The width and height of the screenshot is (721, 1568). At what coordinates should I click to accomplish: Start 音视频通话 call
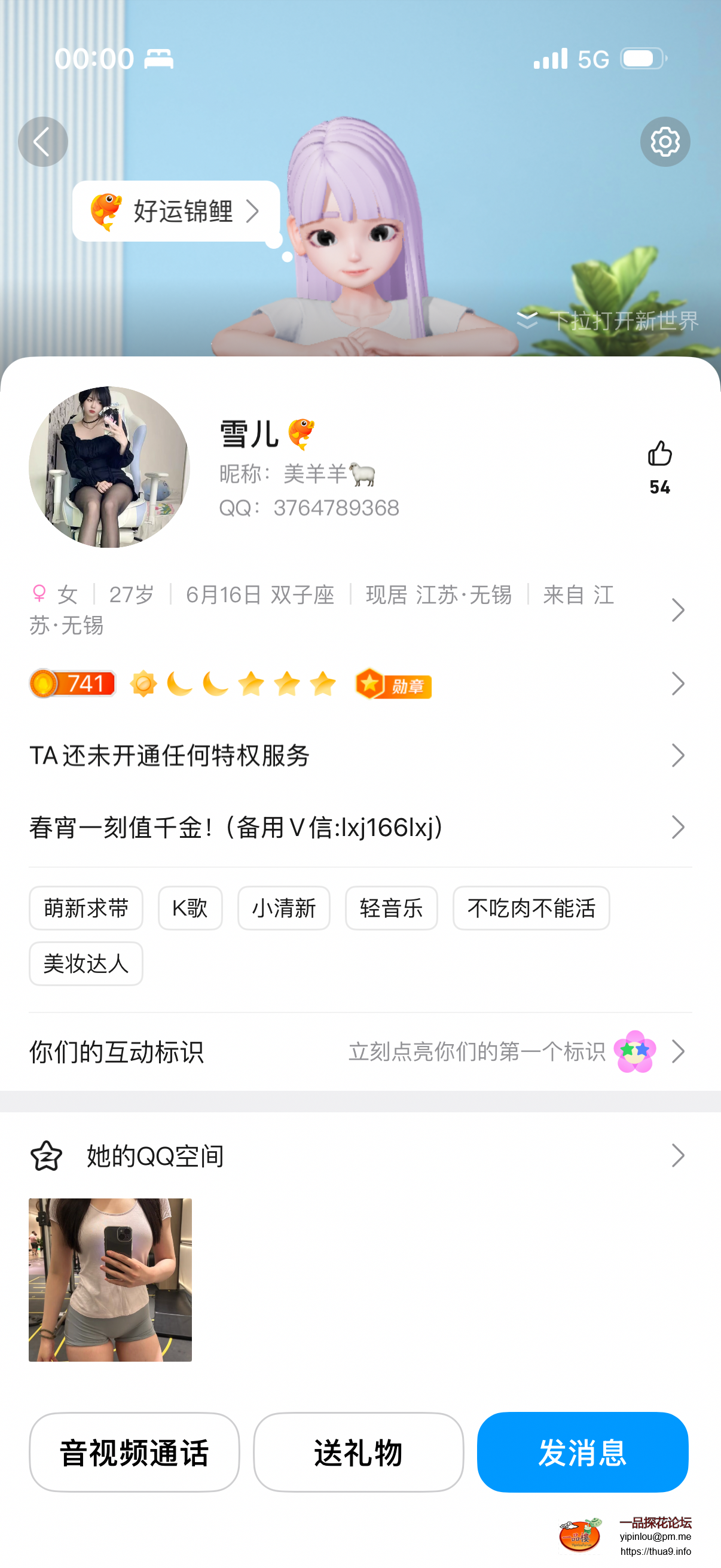point(134,1452)
